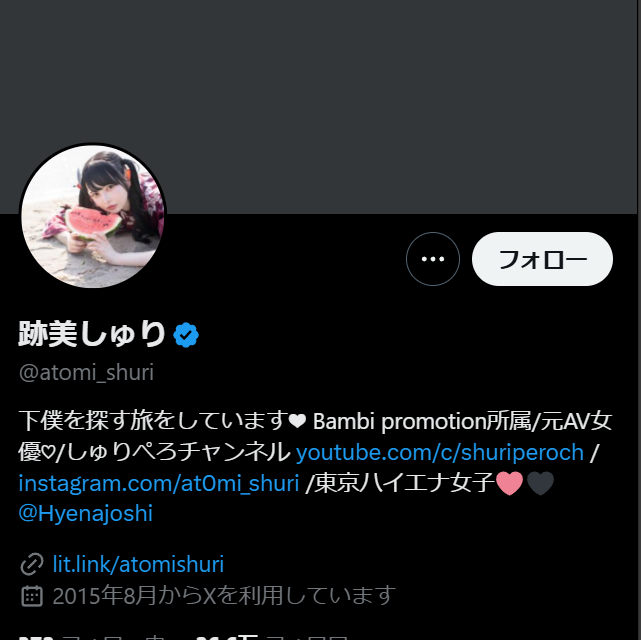Image resolution: width=641 pixels, height=640 pixels.
Task: Open the lit.link/atomishuri website link
Action: point(138,564)
